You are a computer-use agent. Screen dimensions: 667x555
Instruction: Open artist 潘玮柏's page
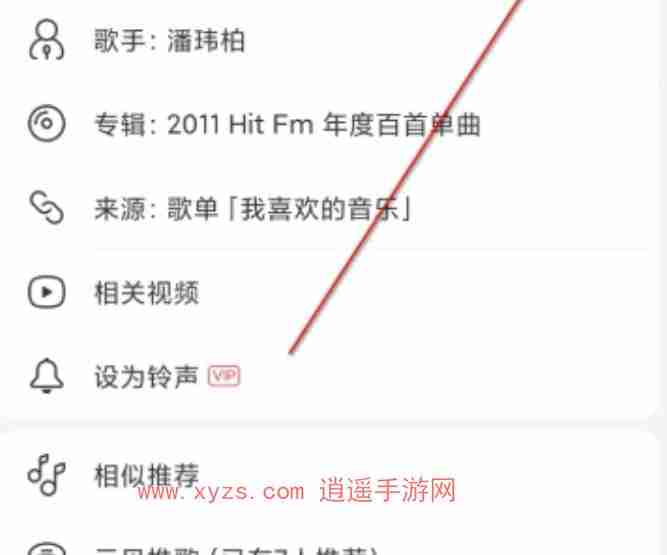[170, 42]
